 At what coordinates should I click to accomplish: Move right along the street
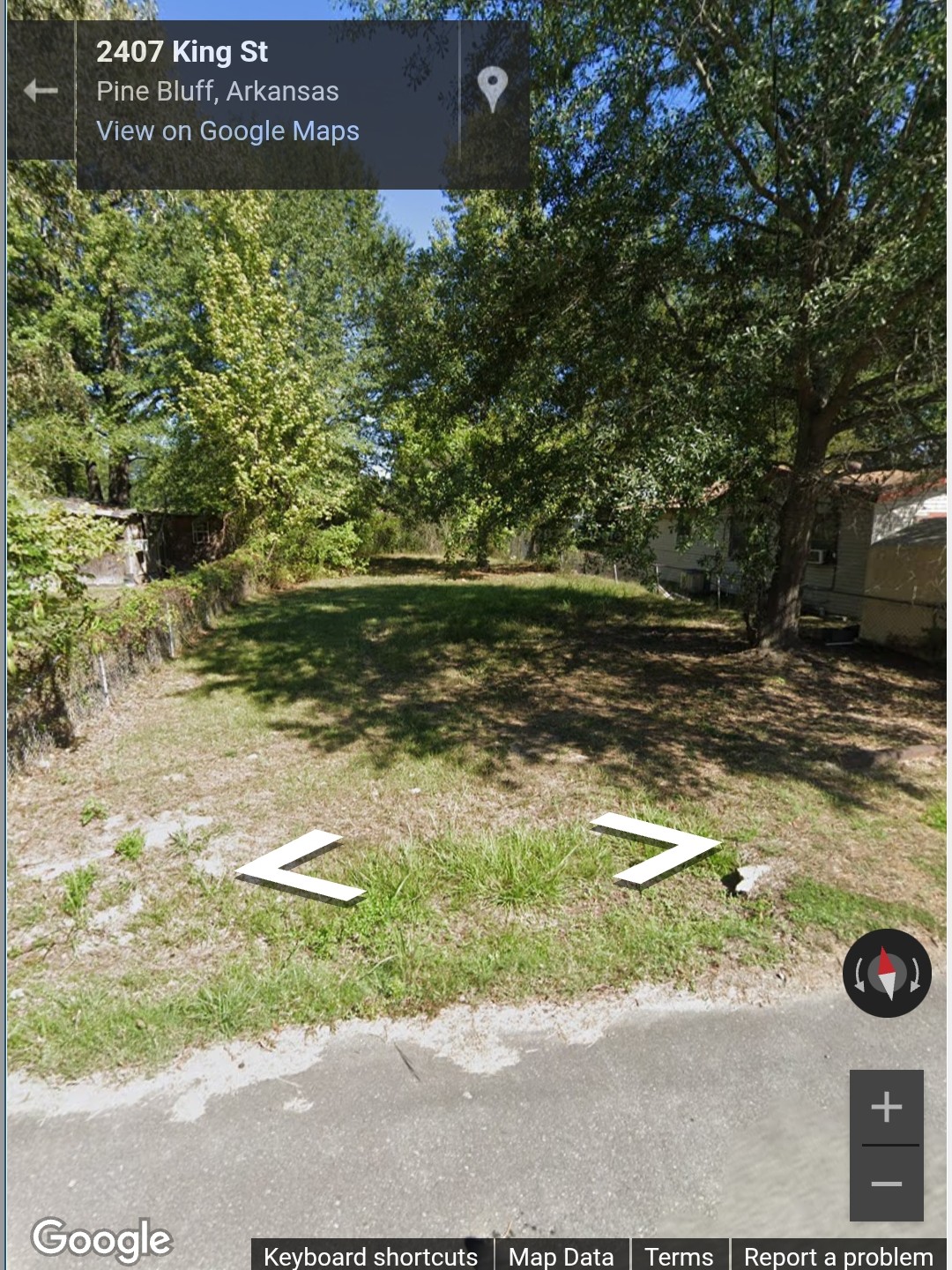point(657,848)
